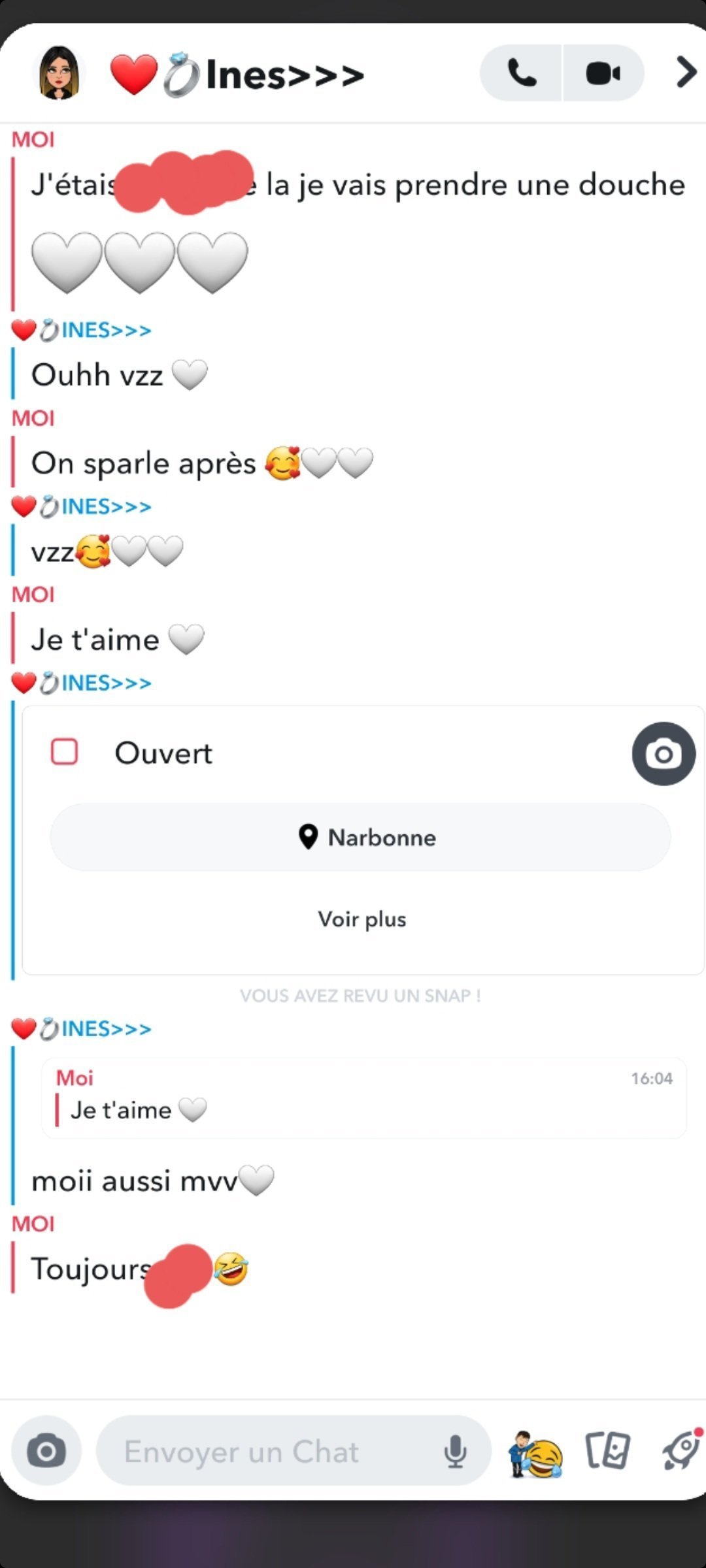
Task: Open the camera from the chat bar
Action: point(46,1451)
